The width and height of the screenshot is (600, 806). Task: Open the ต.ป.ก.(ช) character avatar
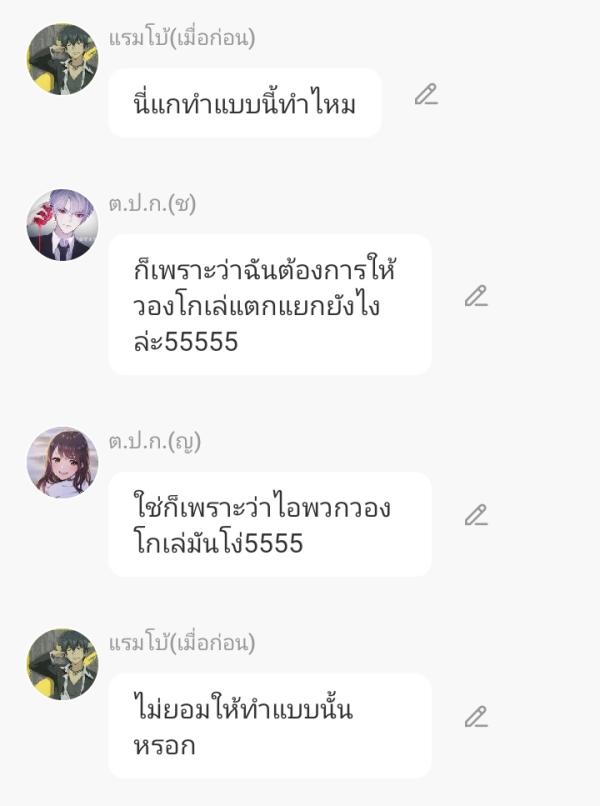click(x=62, y=225)
